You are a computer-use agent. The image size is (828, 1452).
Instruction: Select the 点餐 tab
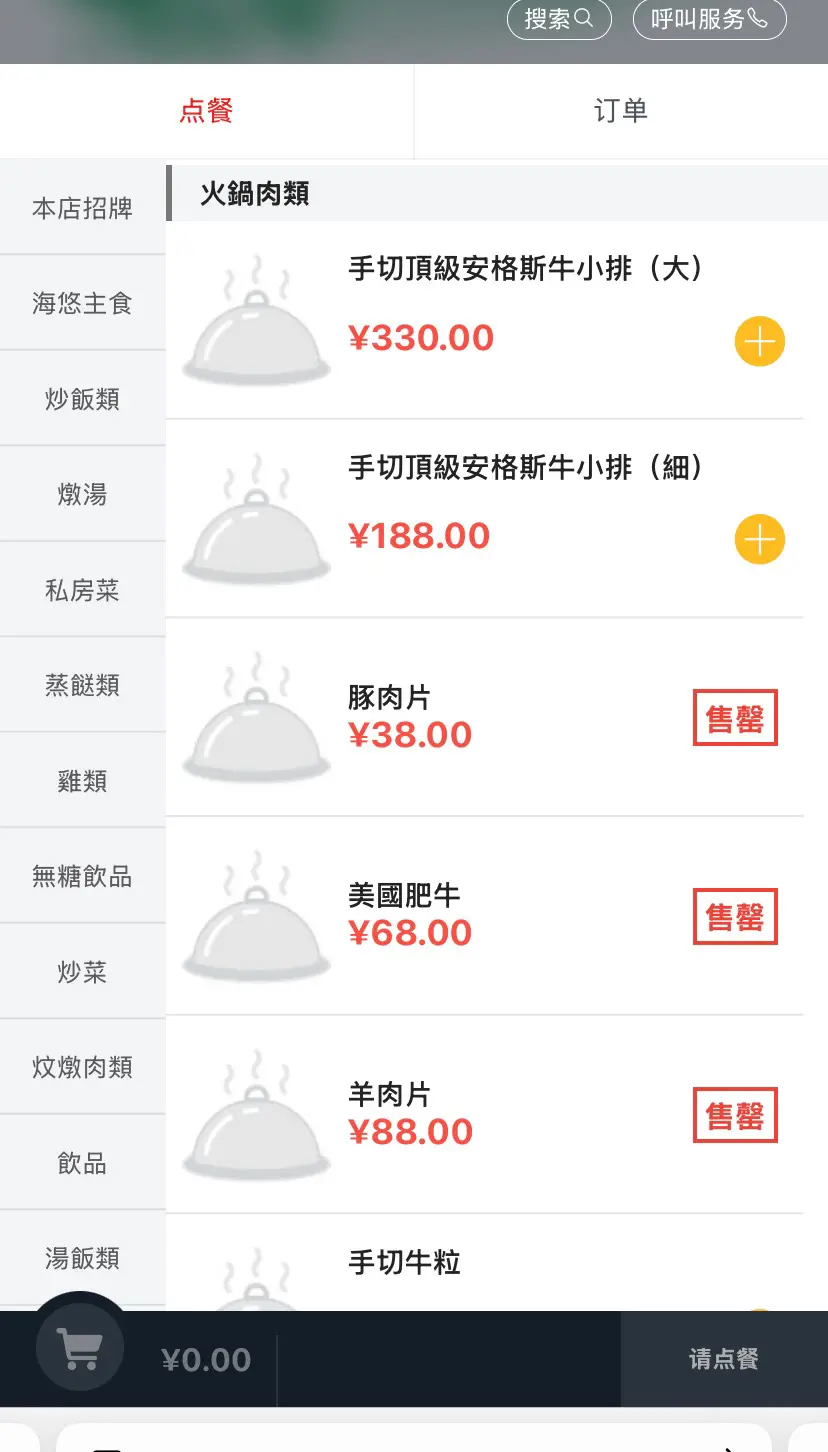point(206,111)
